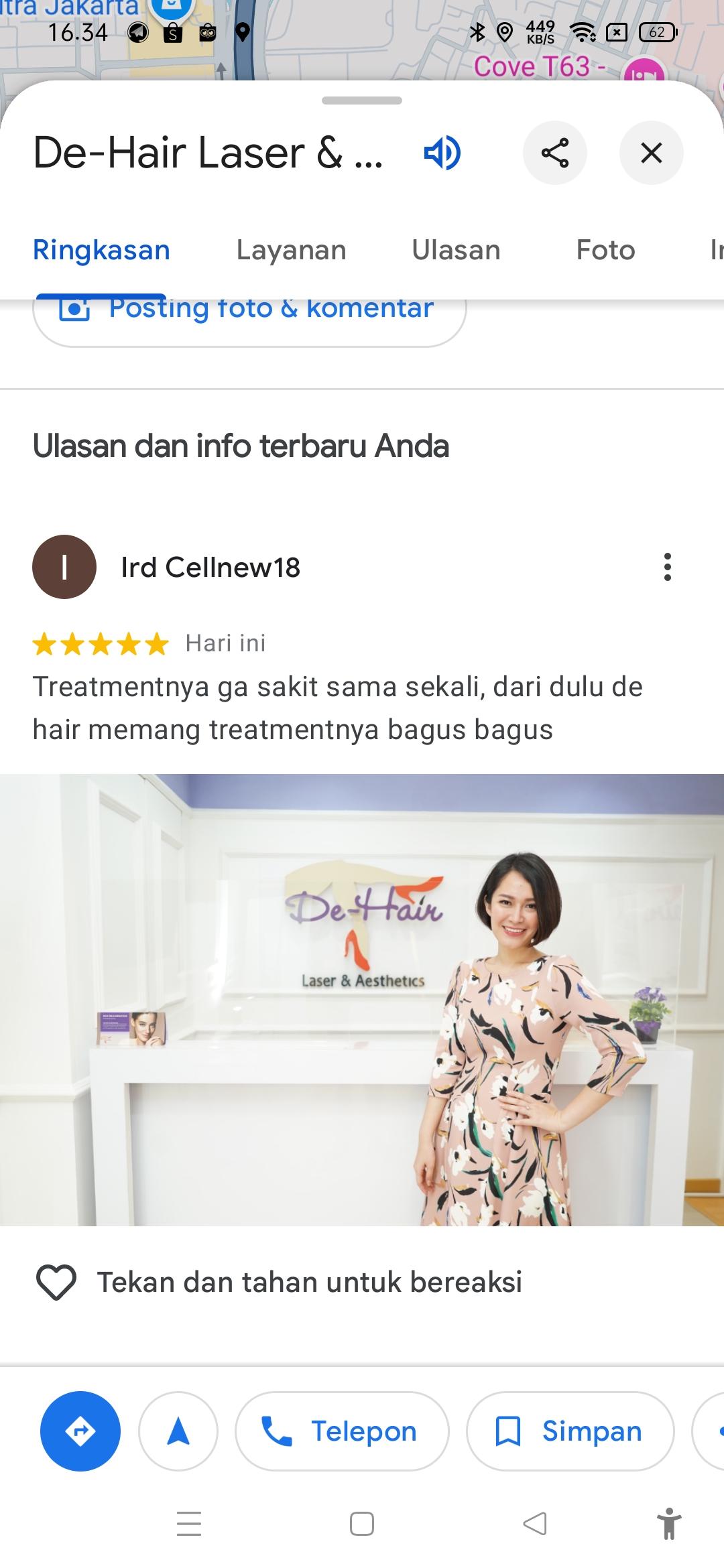724x1568 pixels.
Task: Open recent apps from navigation bar
Action: pyautogui.click(x=189, y=1524)
